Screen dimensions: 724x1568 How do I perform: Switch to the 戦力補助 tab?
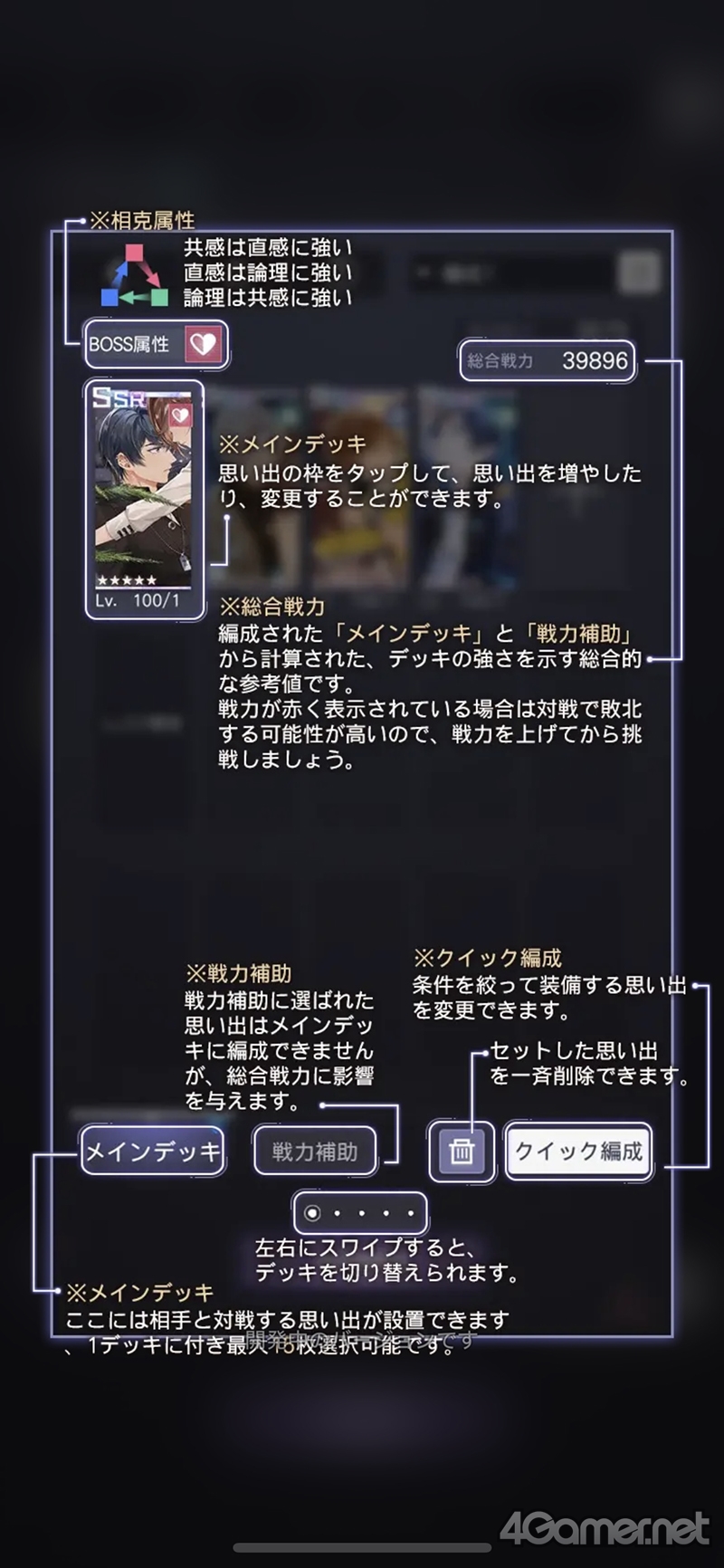pyautogui.click(x=315, y=1152)
